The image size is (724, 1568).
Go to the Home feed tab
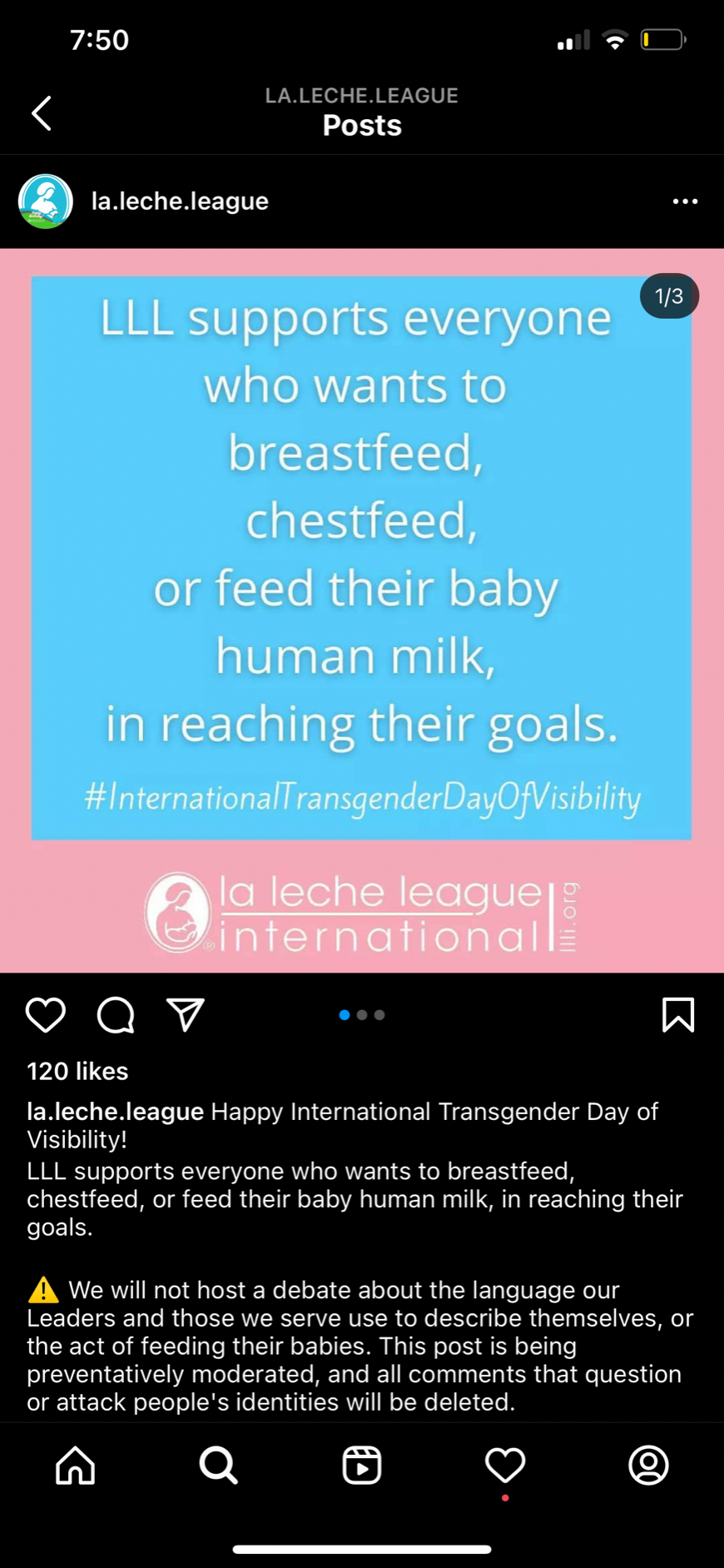pyautogui.click(x=76, y=1466)
